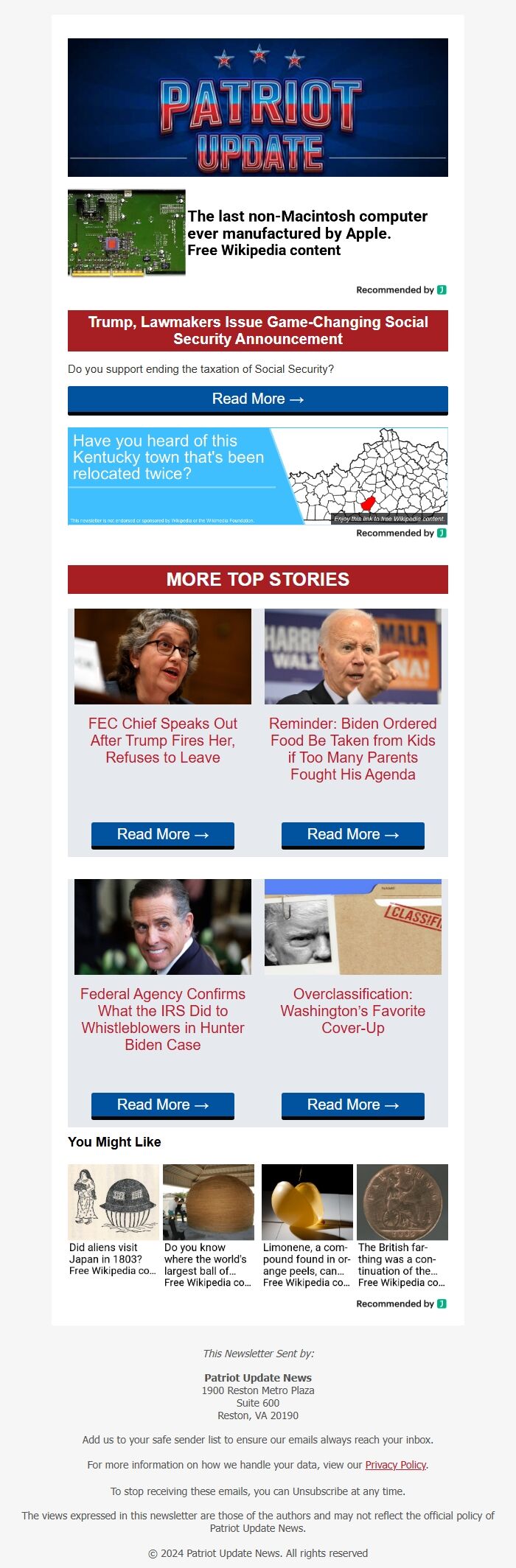The image size is (516, 1568).
Task: Tap the Patriot Update header banner
Action: pos(258,108)
